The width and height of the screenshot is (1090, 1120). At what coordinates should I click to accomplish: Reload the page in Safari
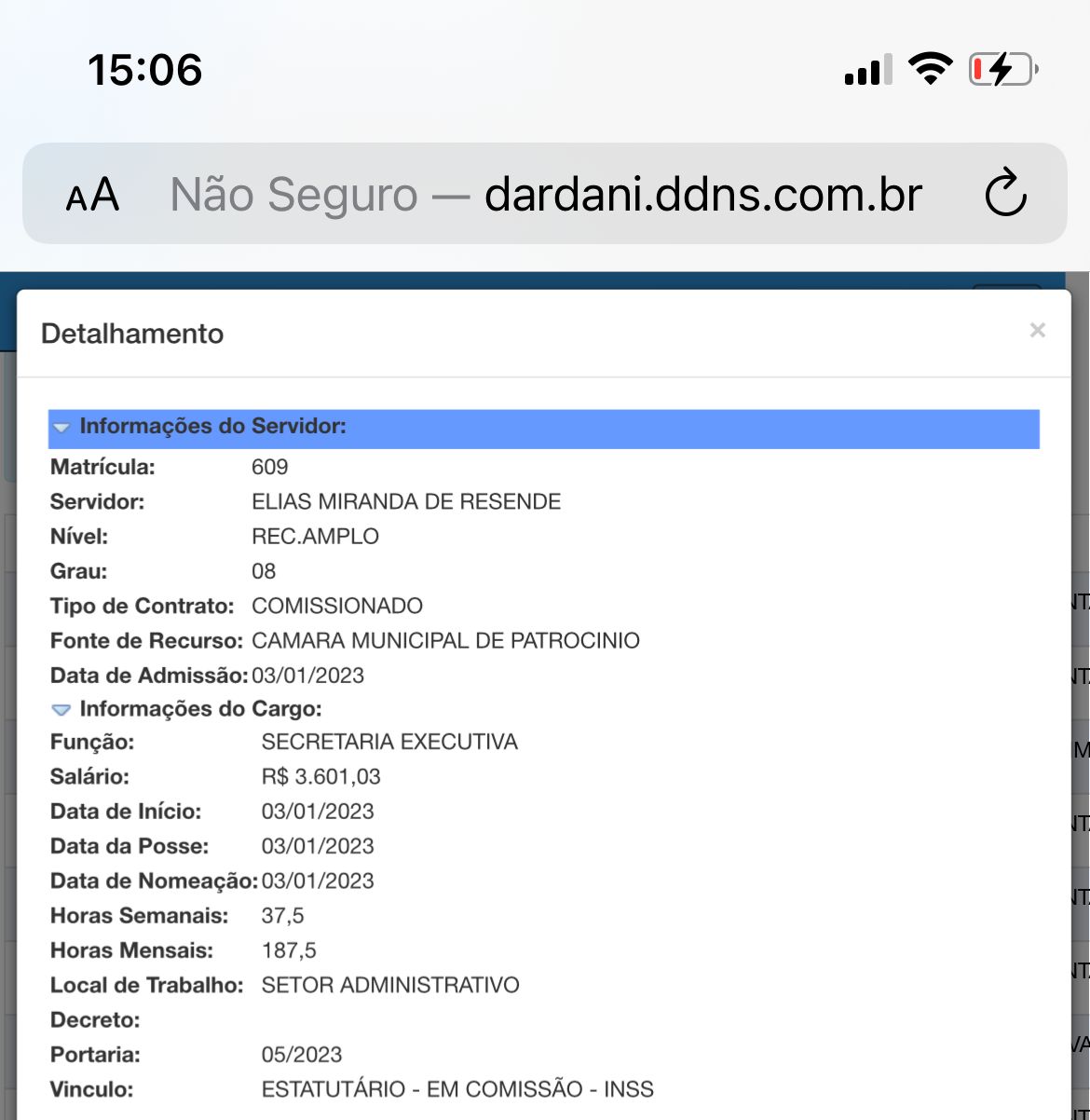pyautogui.click(x=1005, y=194)
